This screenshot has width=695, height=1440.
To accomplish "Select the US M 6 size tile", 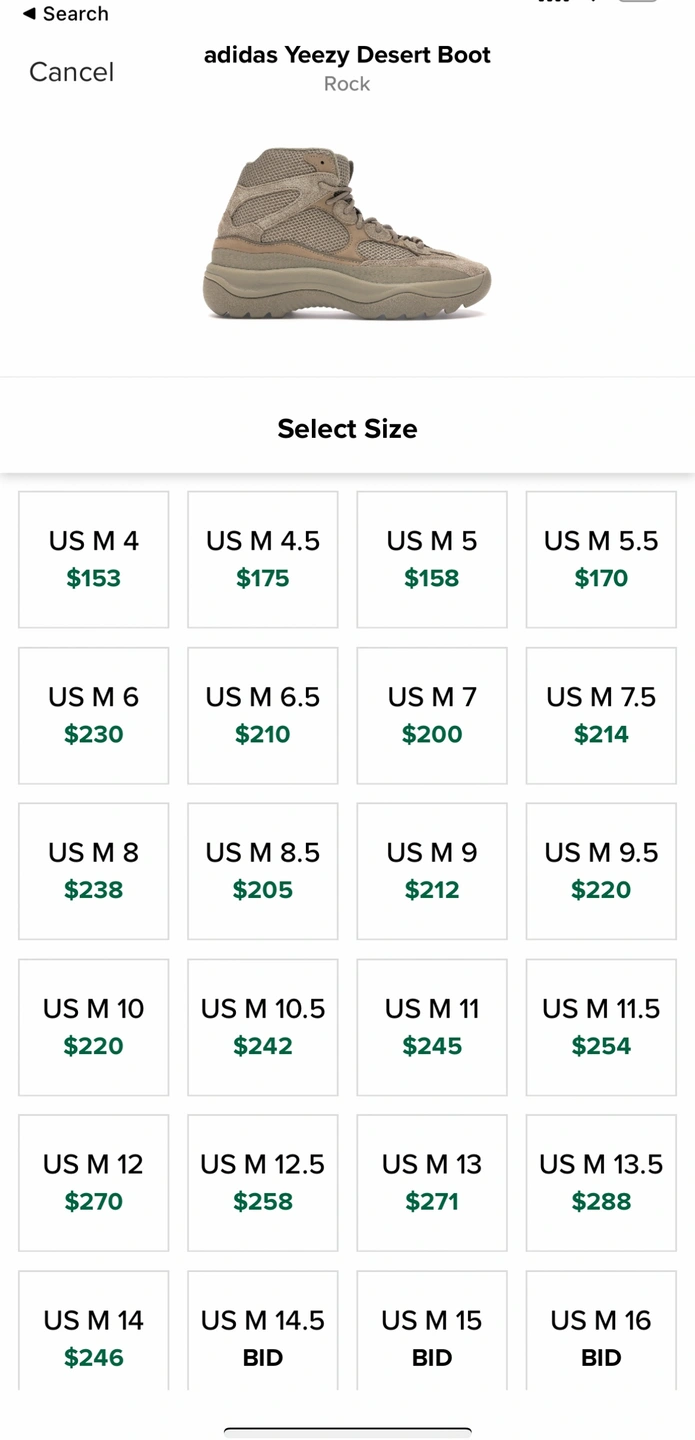I will click(x=94, y=715).
